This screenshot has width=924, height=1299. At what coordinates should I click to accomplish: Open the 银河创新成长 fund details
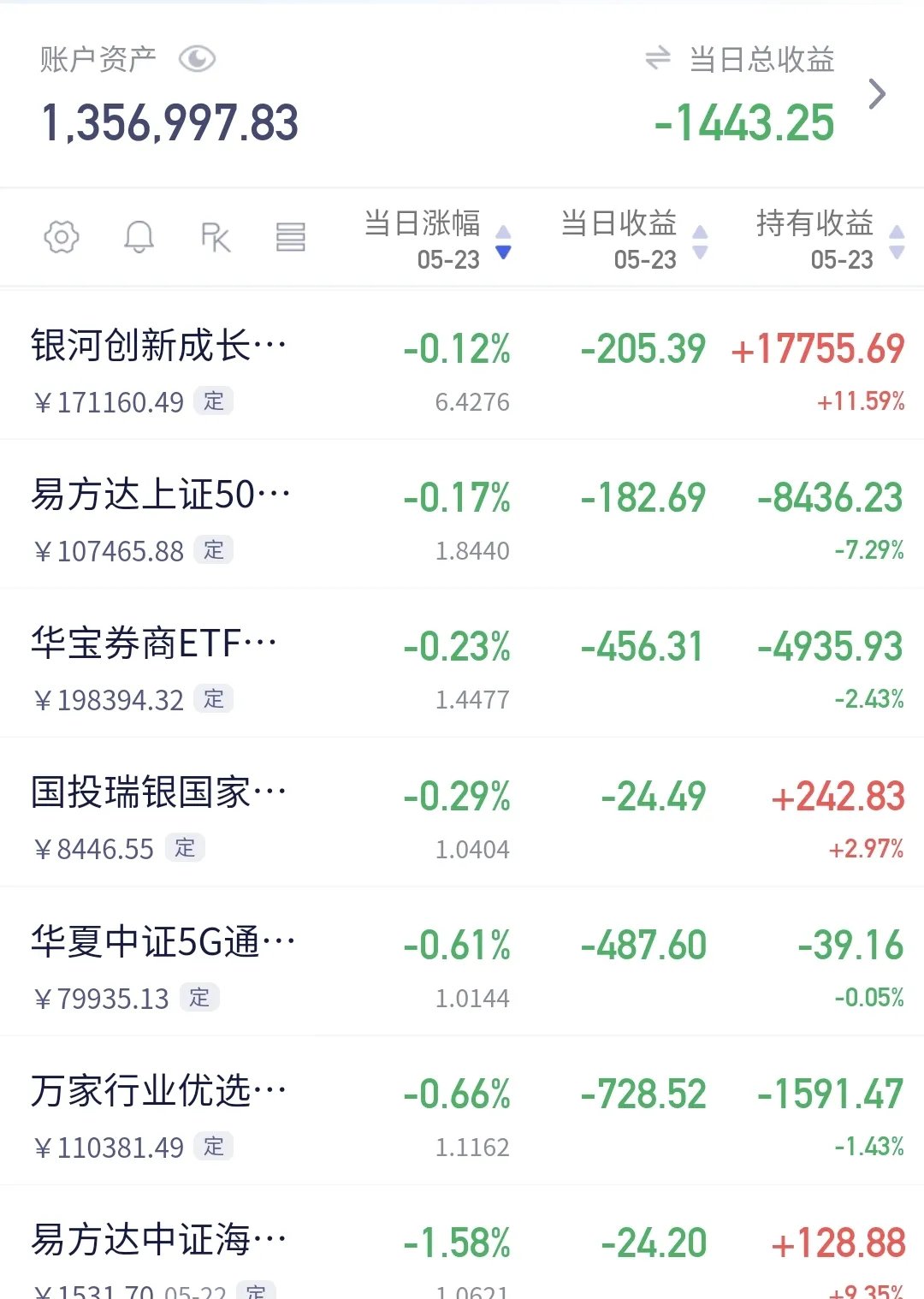pyautogui.click(x=158, y=344)
